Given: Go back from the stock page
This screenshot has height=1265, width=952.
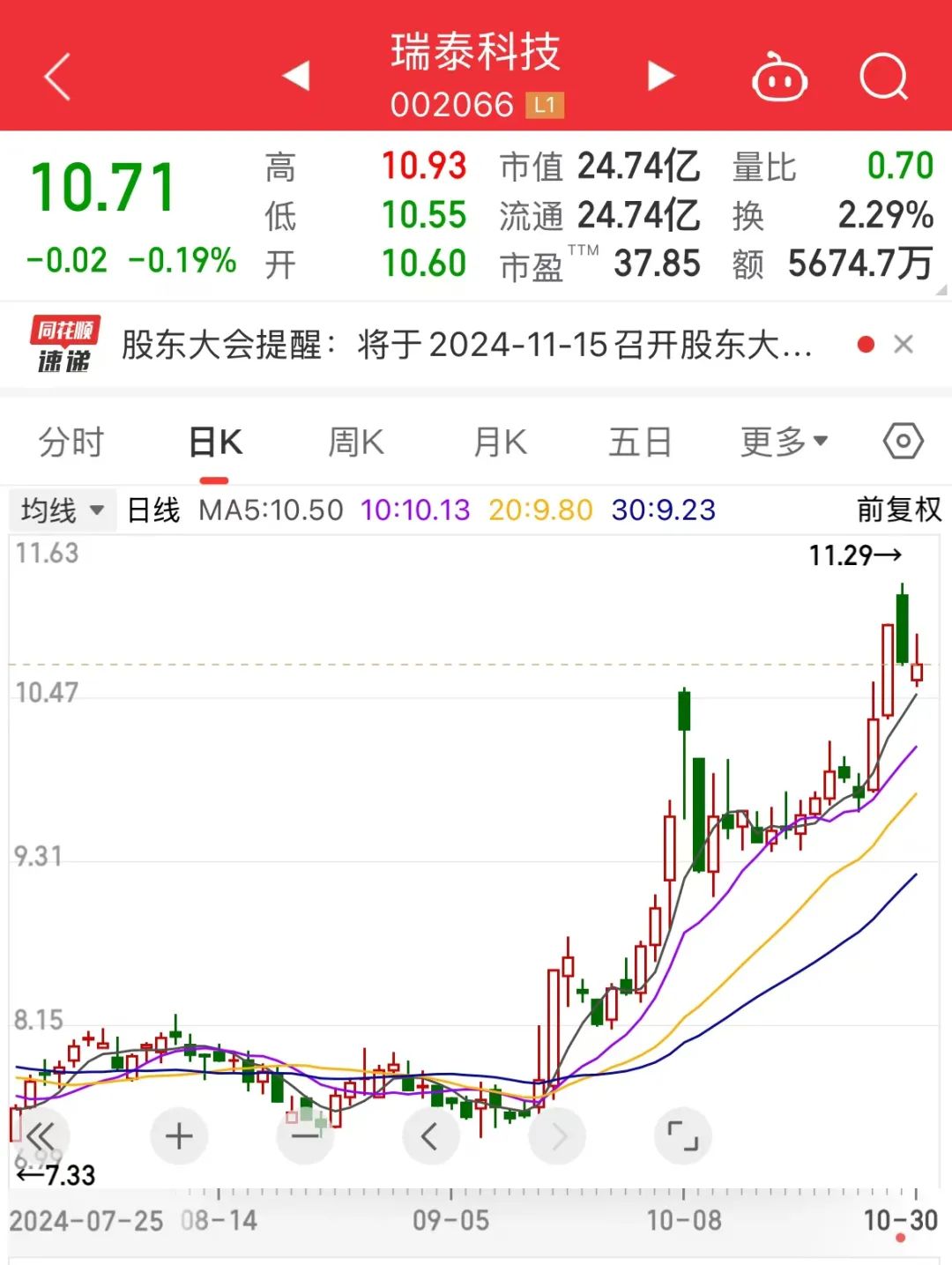Looking at the screenshot, I should [x=58, y=77].
